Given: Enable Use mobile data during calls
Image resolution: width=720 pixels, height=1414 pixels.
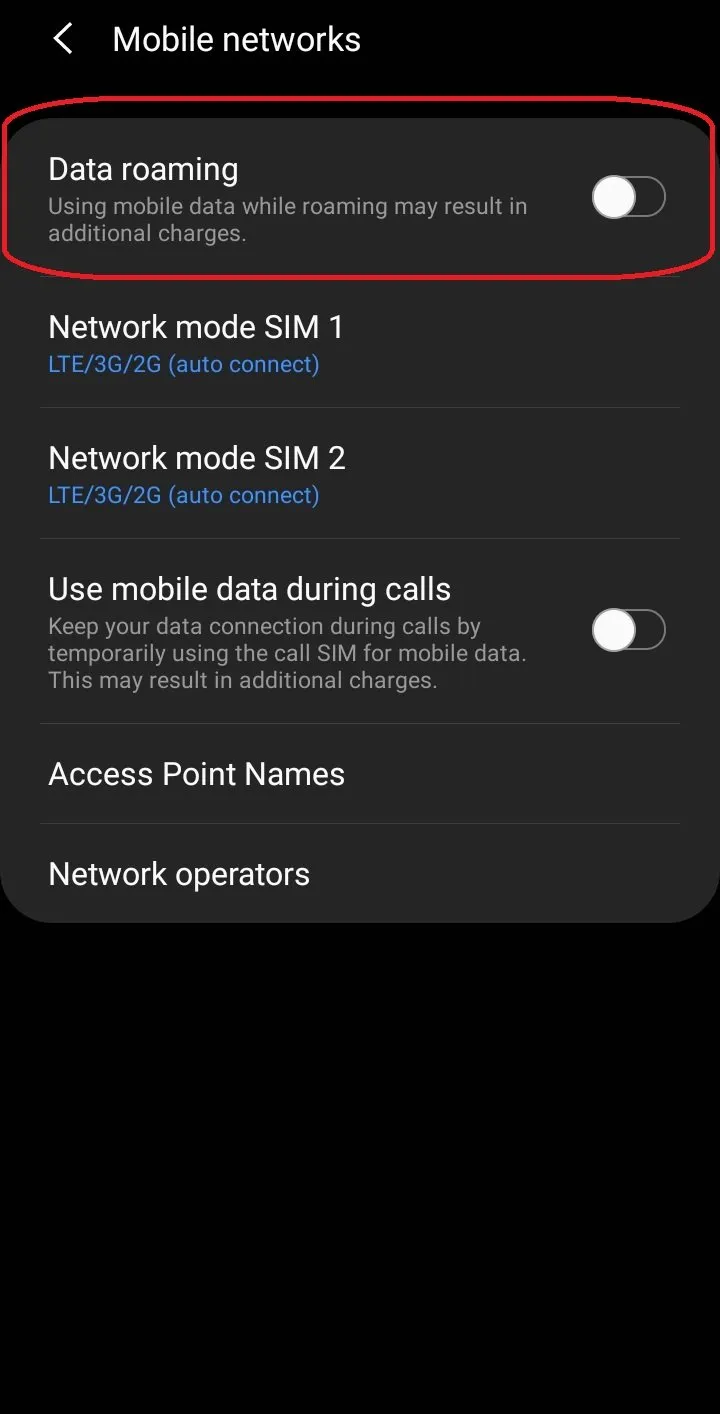Looking at the screenshot, I should 628,630.
